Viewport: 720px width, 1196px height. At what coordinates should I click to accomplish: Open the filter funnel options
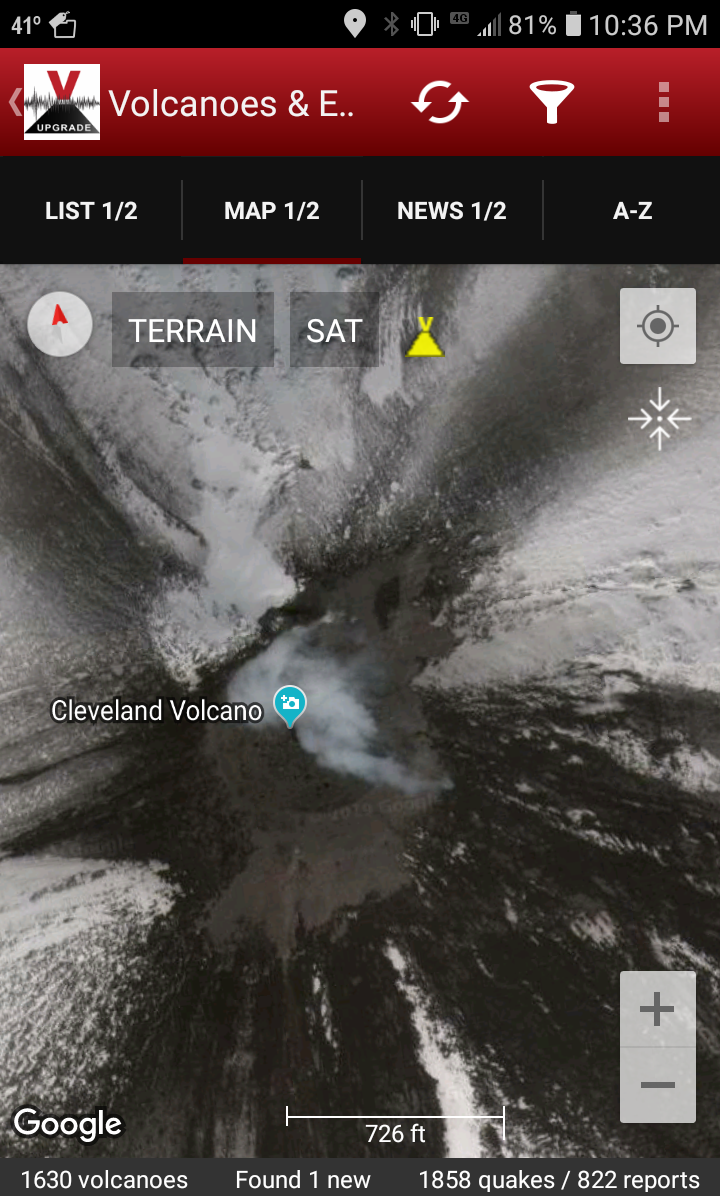pos(551,102)
